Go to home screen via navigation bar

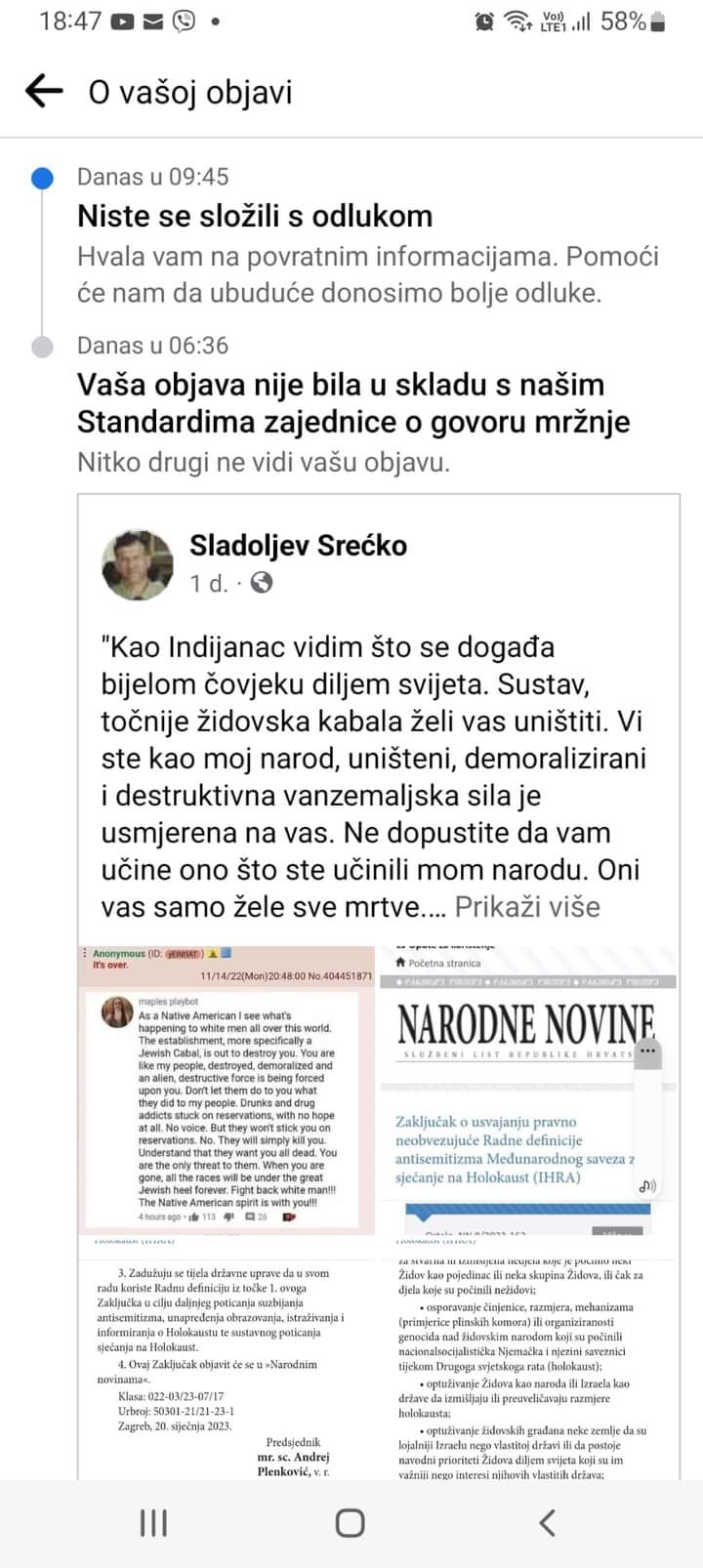[x=350, y=1522]
